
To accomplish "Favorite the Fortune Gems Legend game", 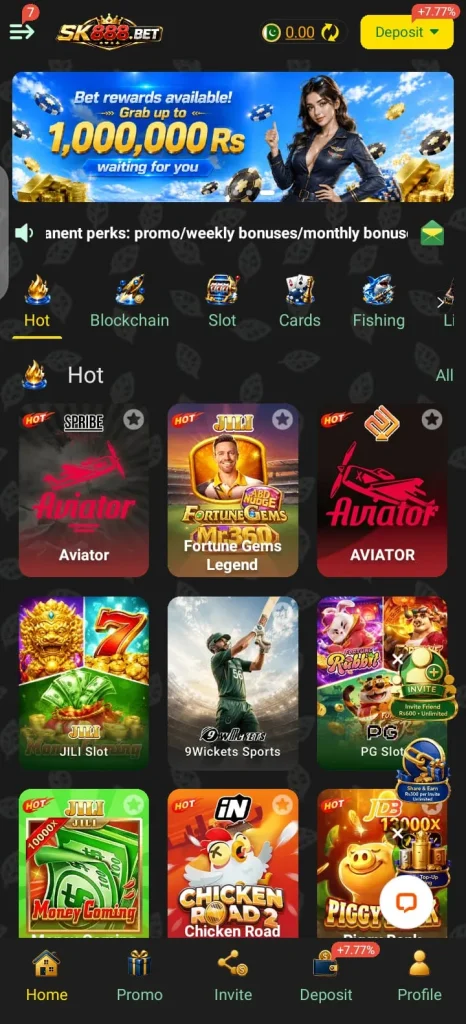I will pos(283,419).
